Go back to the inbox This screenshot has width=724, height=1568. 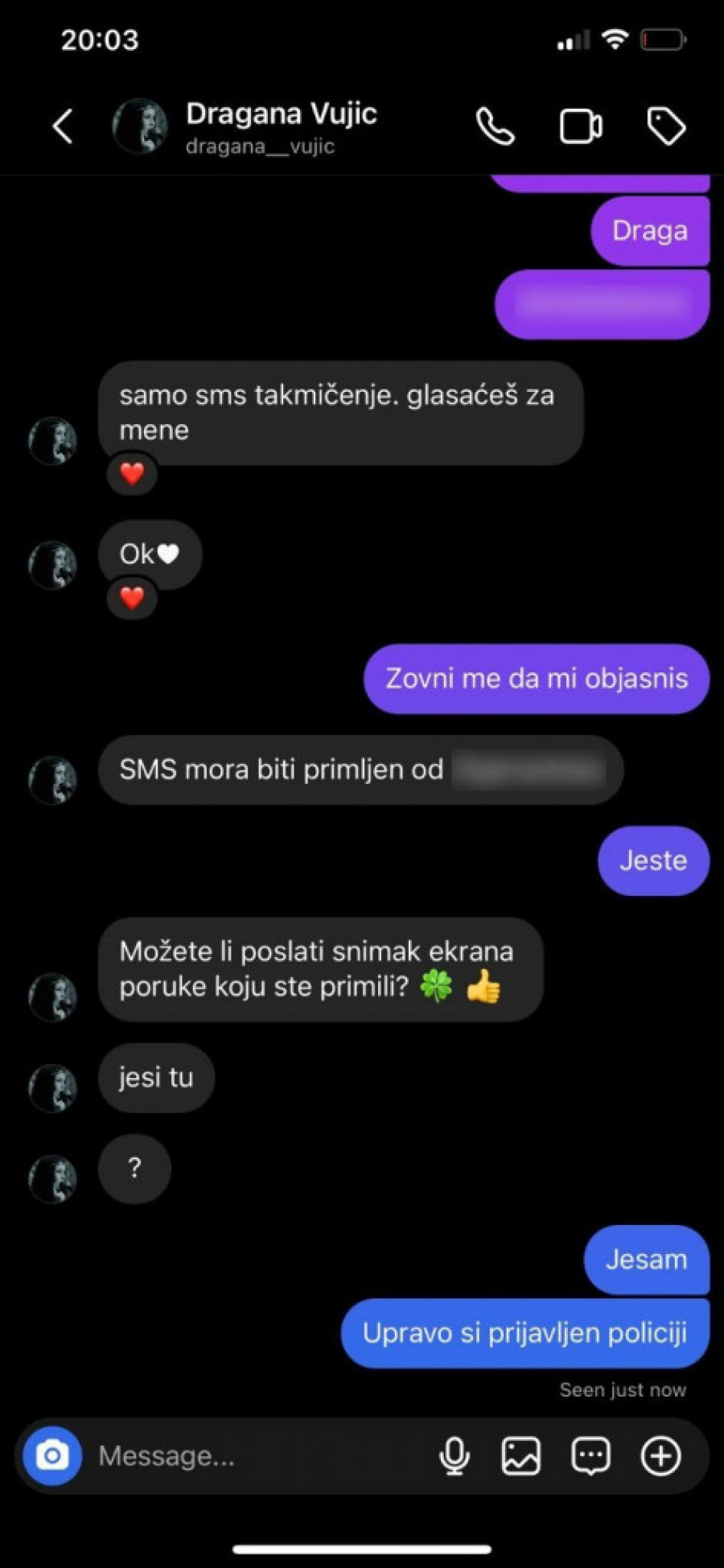coord(63,126)
